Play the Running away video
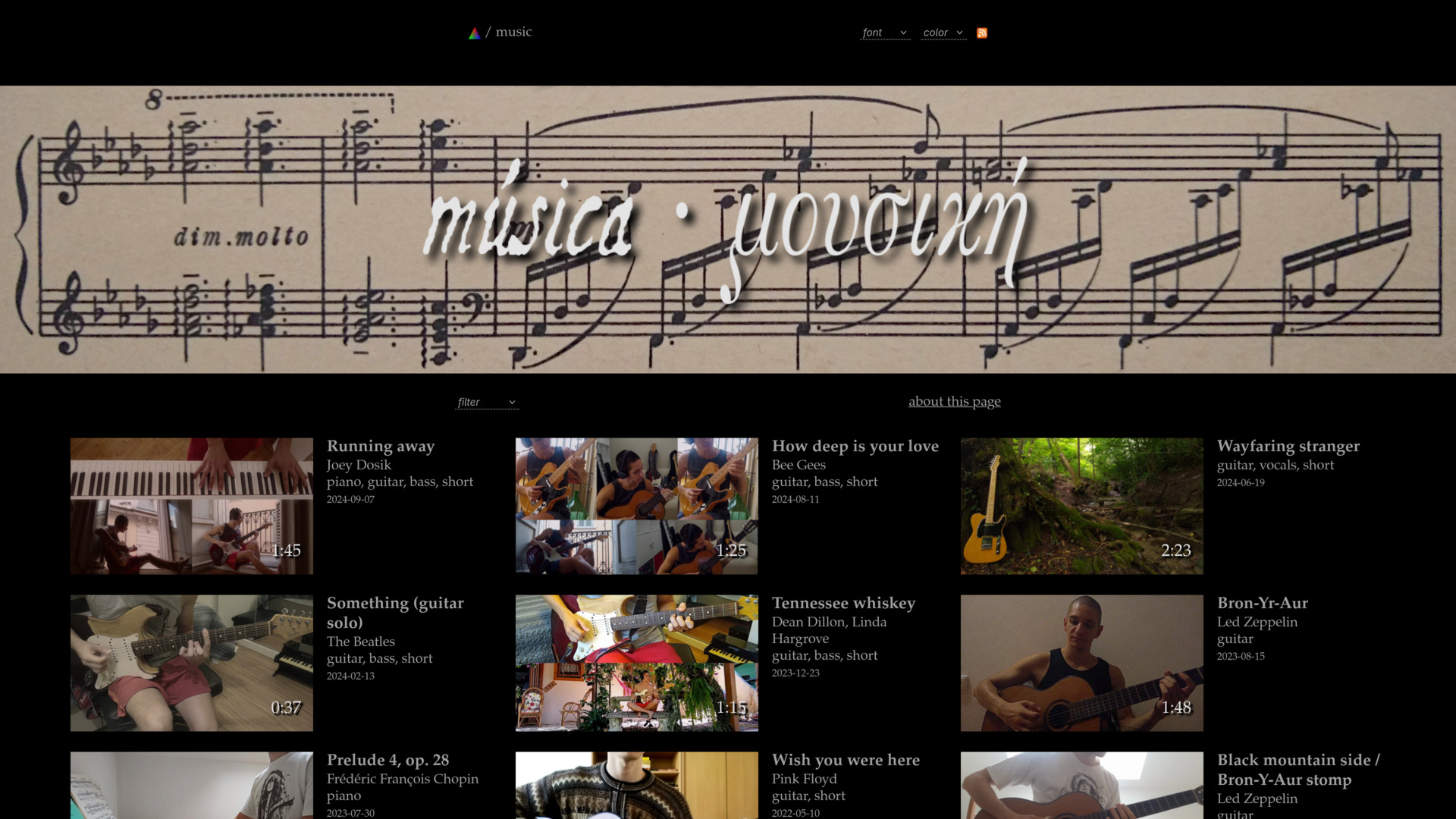1456x819 pixels. [192, 506]
